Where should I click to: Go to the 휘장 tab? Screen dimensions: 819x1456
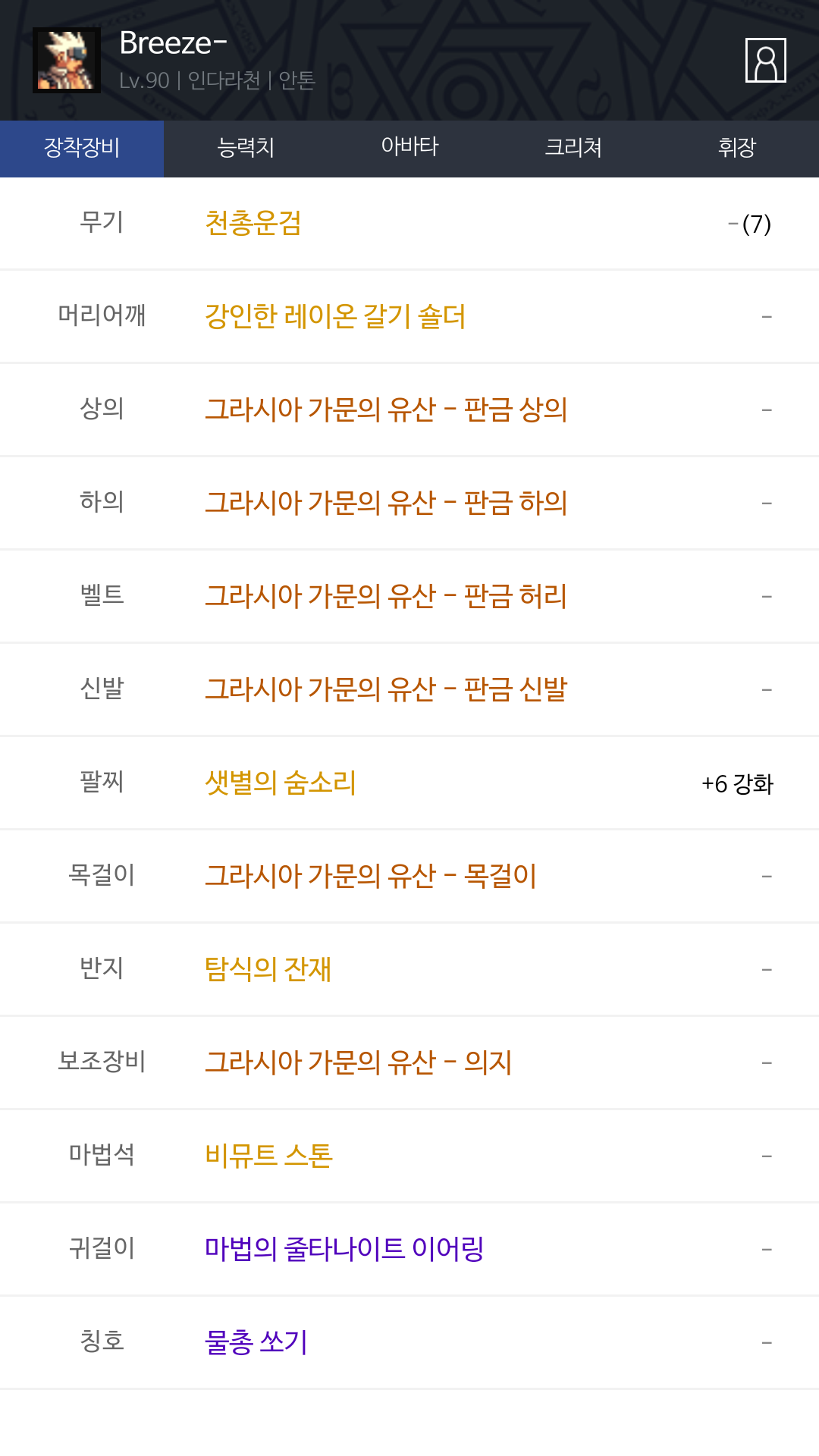pyautogui.click(x=737, y=149)
